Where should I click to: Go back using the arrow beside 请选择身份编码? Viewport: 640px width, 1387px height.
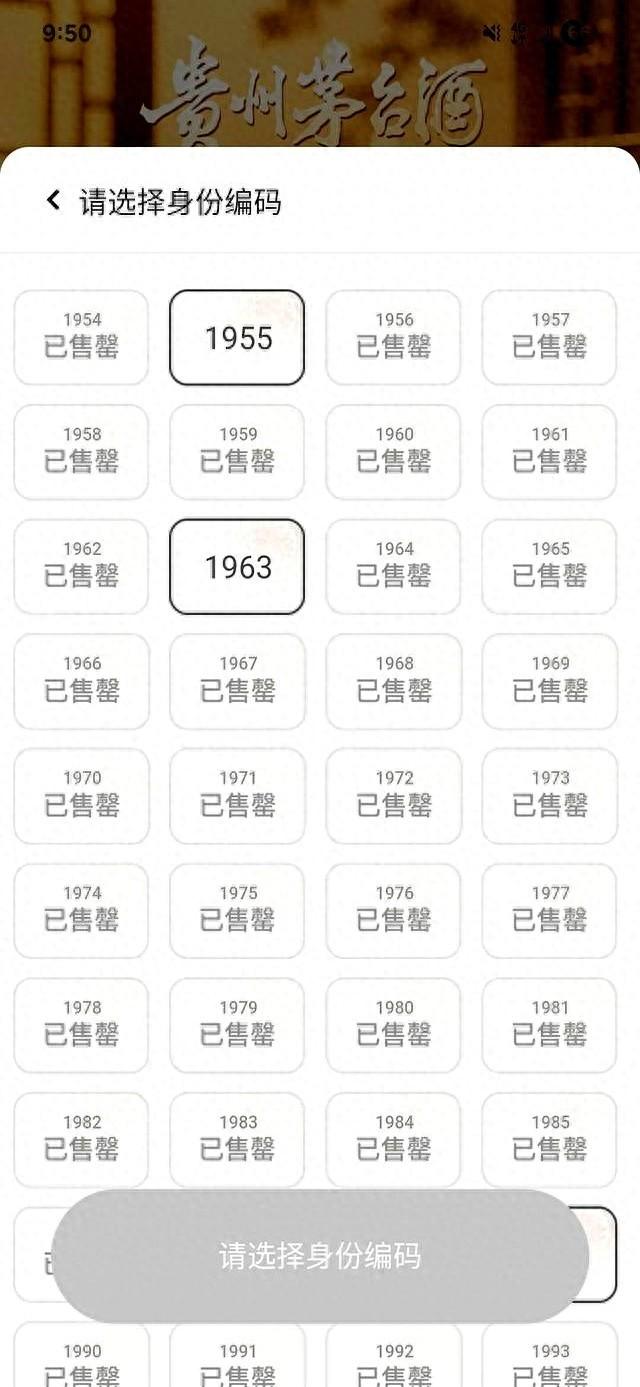click(x=53, y=201)
